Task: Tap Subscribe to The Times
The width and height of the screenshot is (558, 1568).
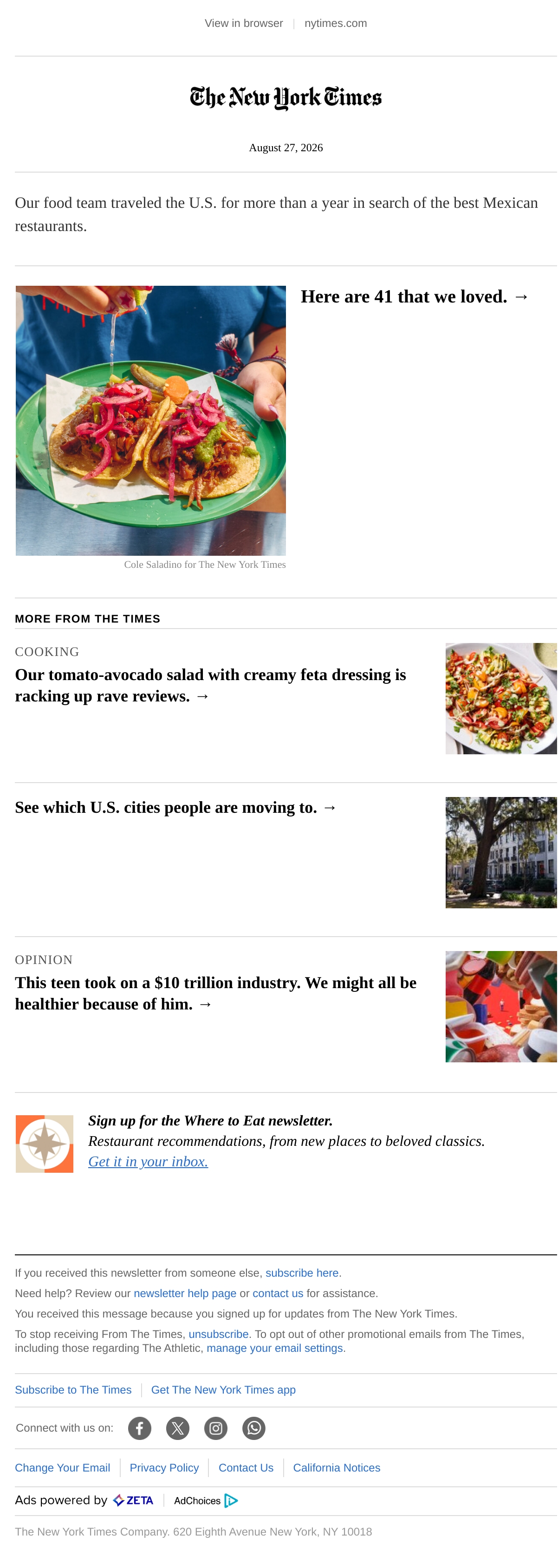Action: (73, 1390)
